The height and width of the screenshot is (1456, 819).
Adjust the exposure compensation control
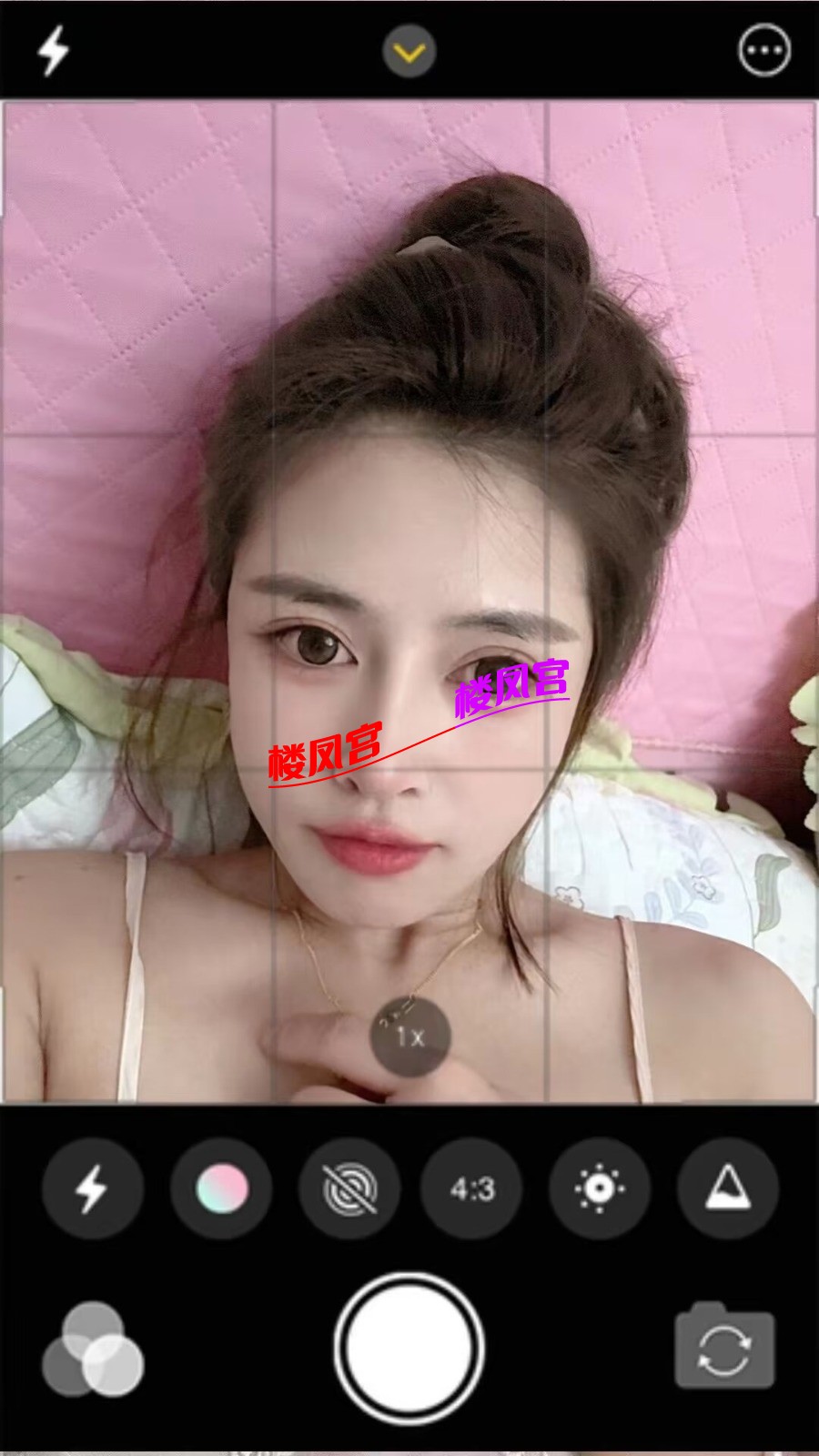(600, 1188)
